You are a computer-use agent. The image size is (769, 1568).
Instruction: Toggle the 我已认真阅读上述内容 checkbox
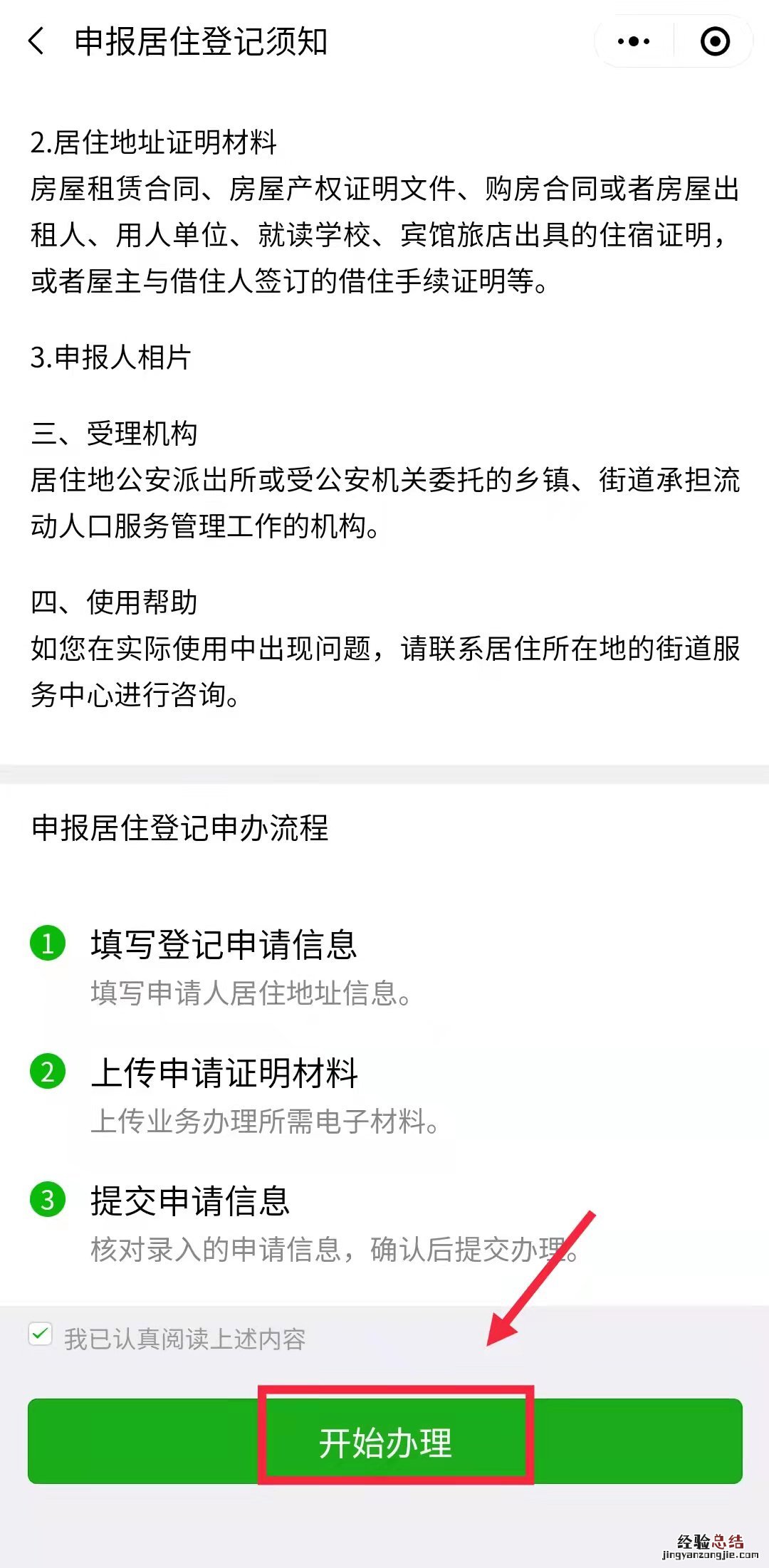tap(41, 1334)
